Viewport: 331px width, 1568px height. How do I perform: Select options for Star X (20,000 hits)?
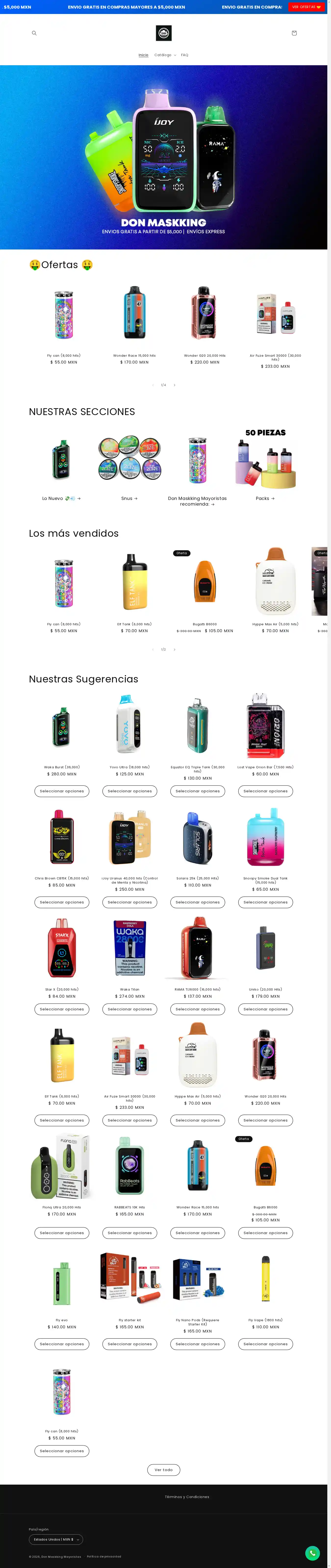tap(62, 1009)
